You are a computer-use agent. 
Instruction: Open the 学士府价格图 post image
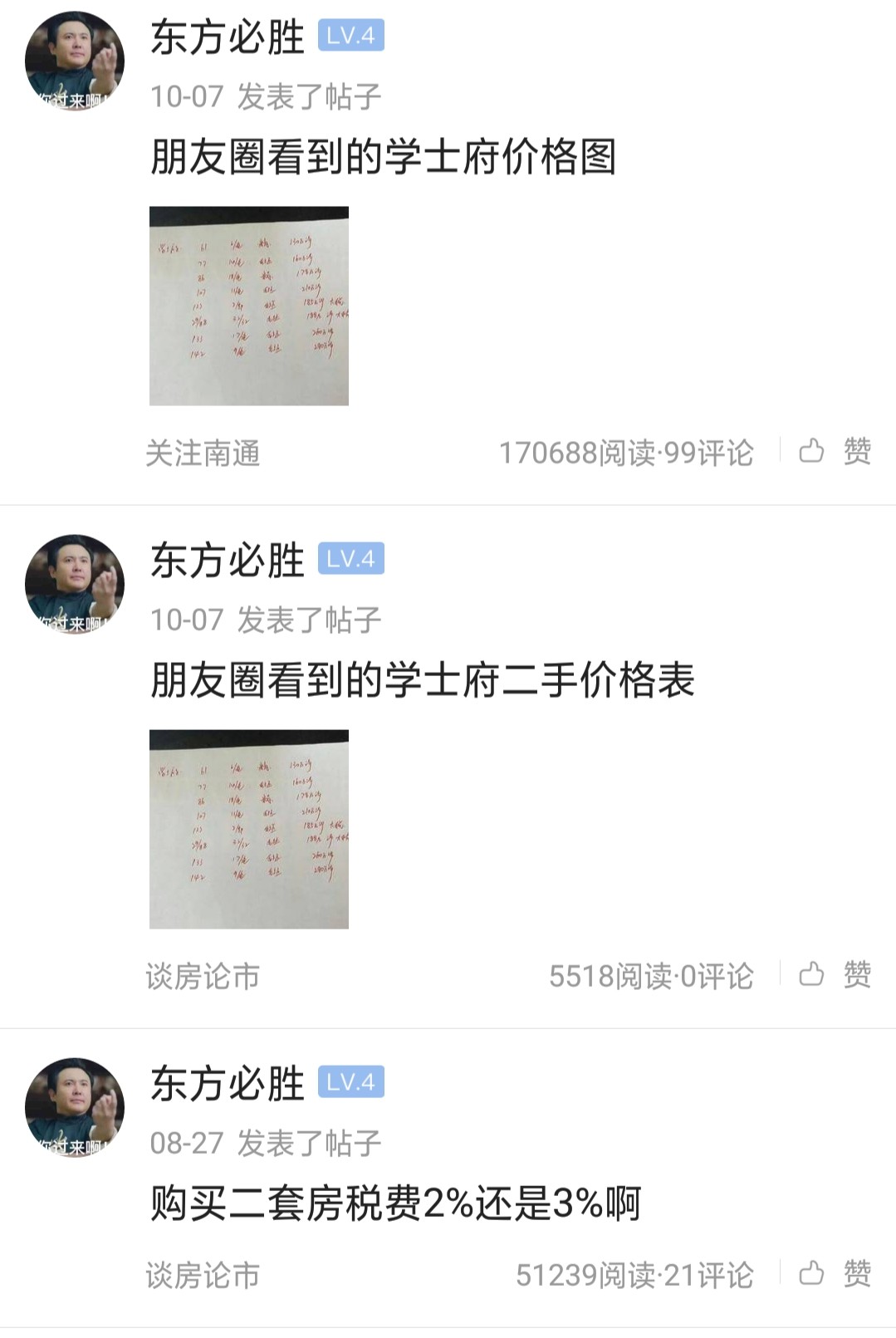click(248, 306)
